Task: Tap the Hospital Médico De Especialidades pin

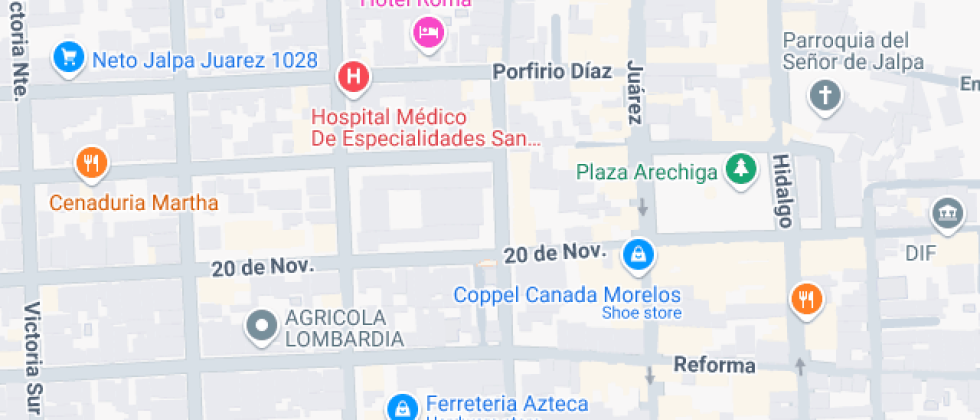Action: coord(353,77)
